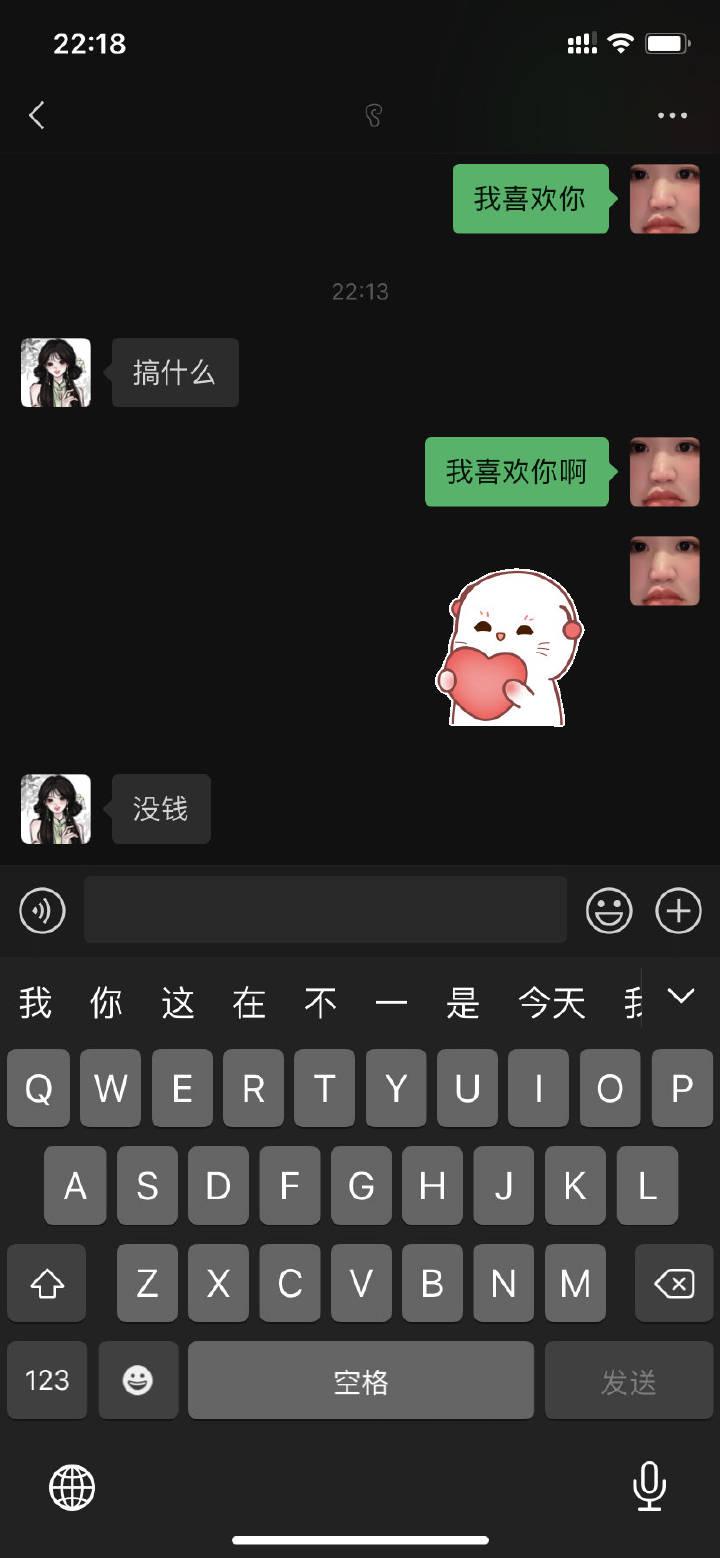Screen dimensions: 720x1558
Task: Tap the message input field
Action: [x=325, y=911]
